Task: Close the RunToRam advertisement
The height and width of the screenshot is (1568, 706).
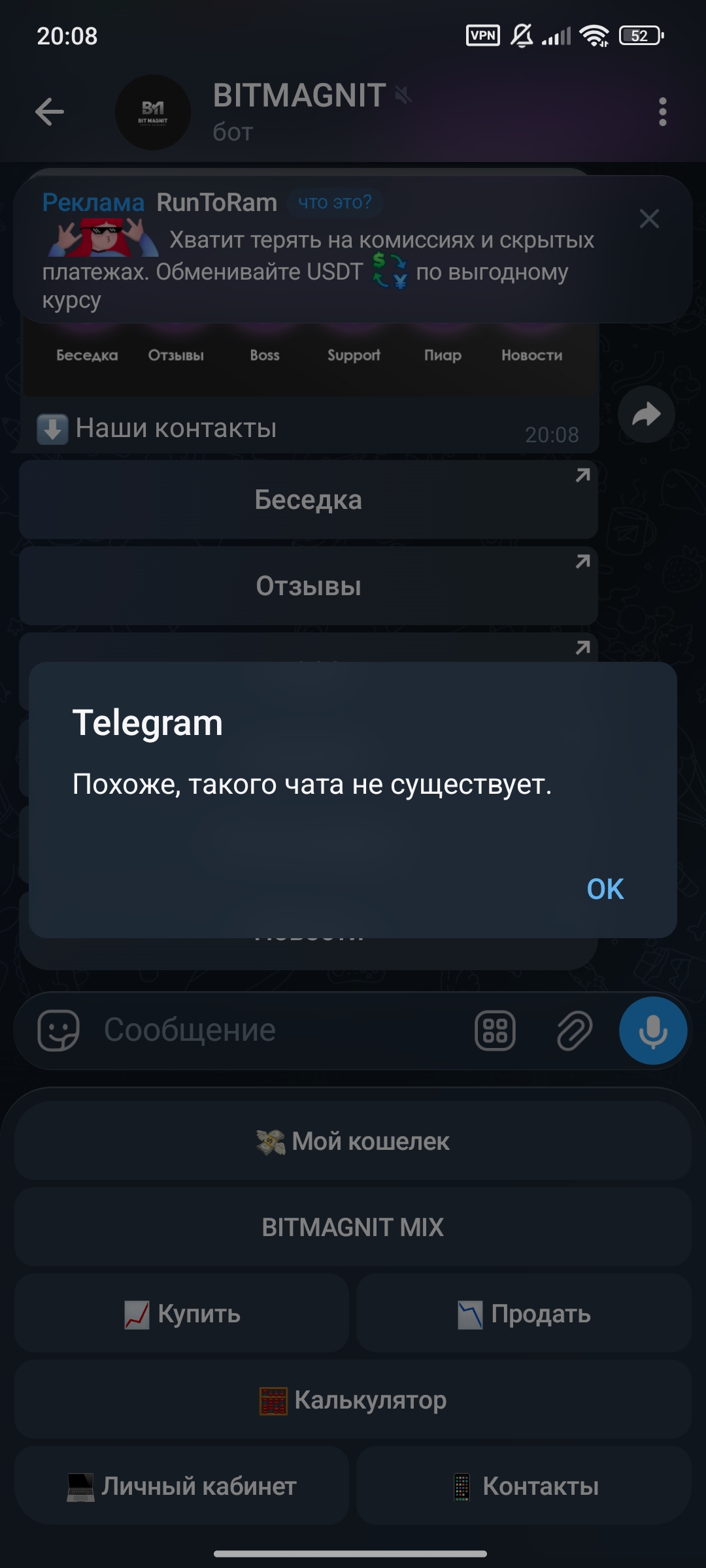Action: (650, 218)
